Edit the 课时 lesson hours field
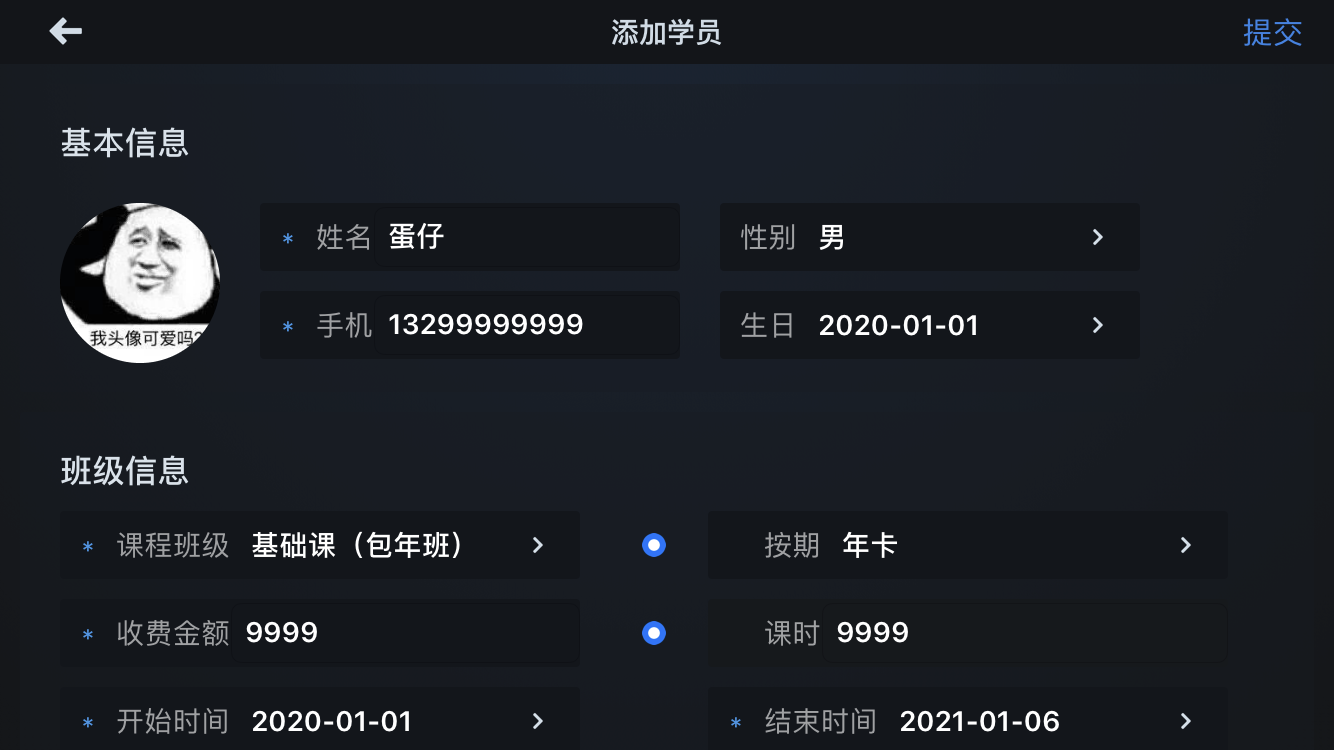Screen dimensions: 1334x750 [x=1020, y=633]
